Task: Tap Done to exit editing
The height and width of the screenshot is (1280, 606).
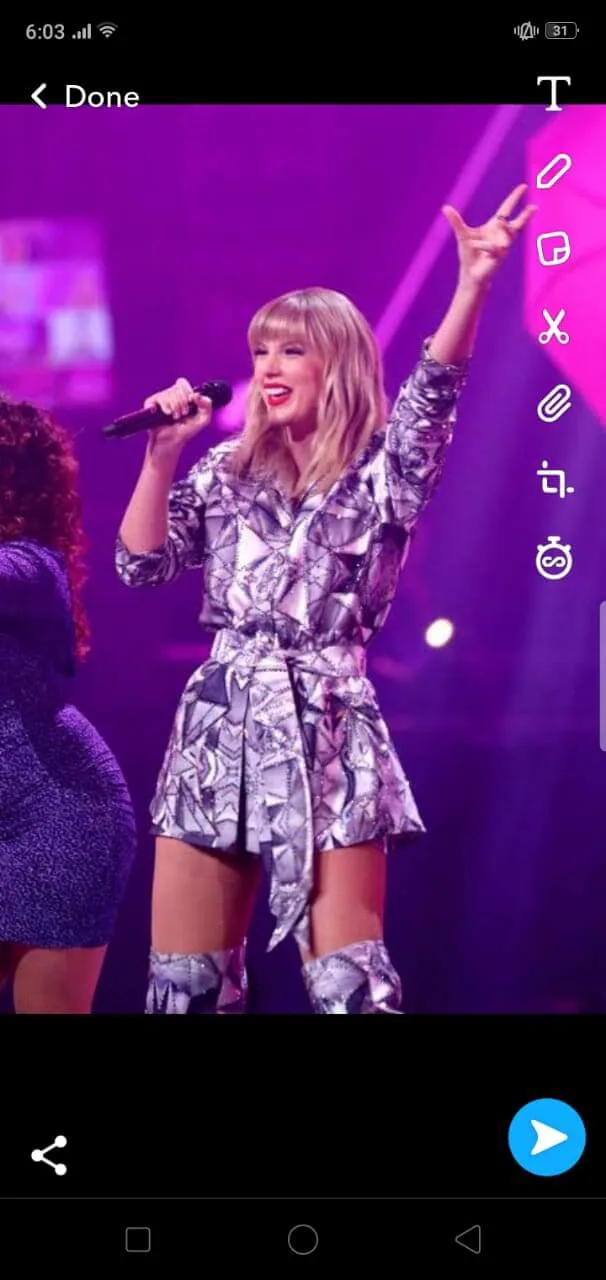Action: [86, 96]
